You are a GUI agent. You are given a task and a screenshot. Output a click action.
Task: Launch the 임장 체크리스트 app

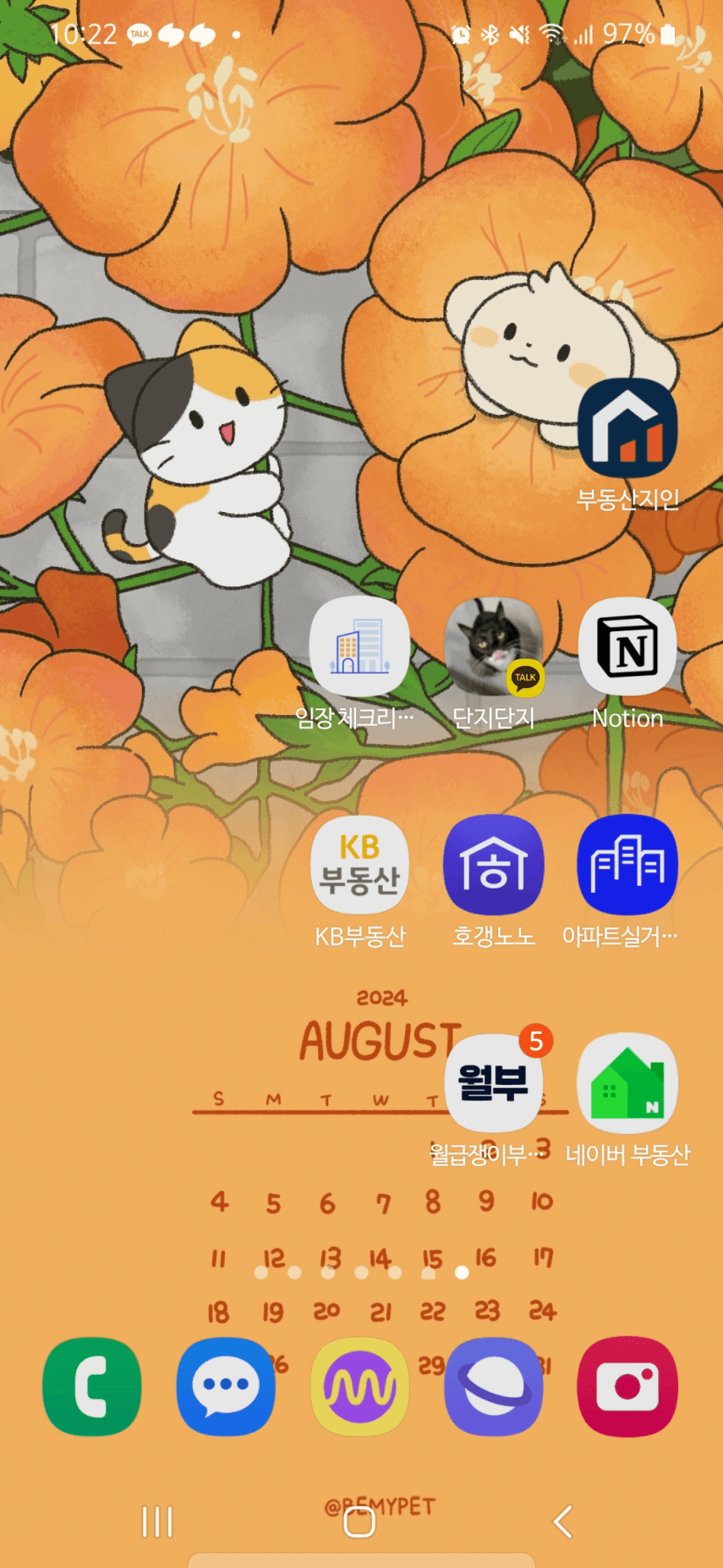click(359, 646)
